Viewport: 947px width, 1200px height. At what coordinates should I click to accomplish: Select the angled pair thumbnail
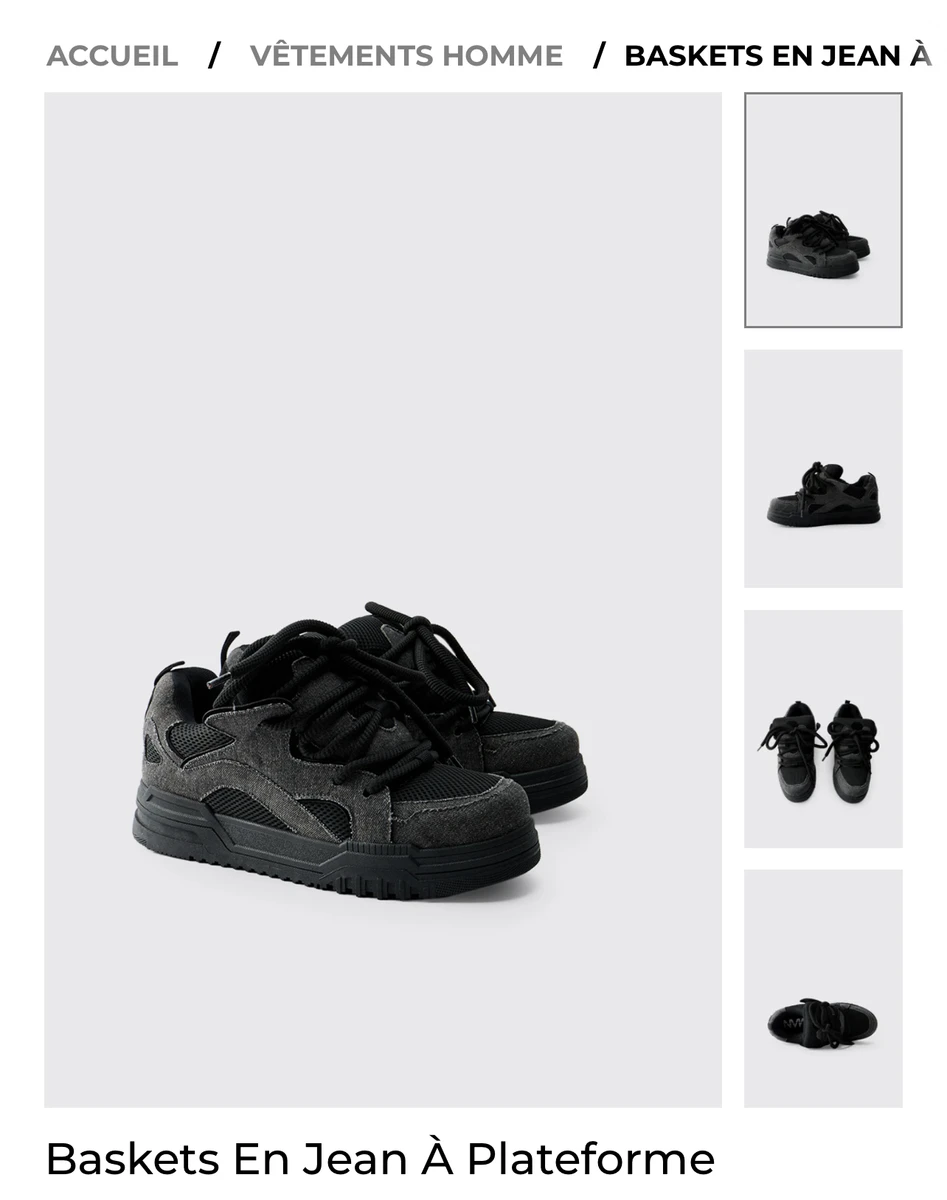[823, 210]
